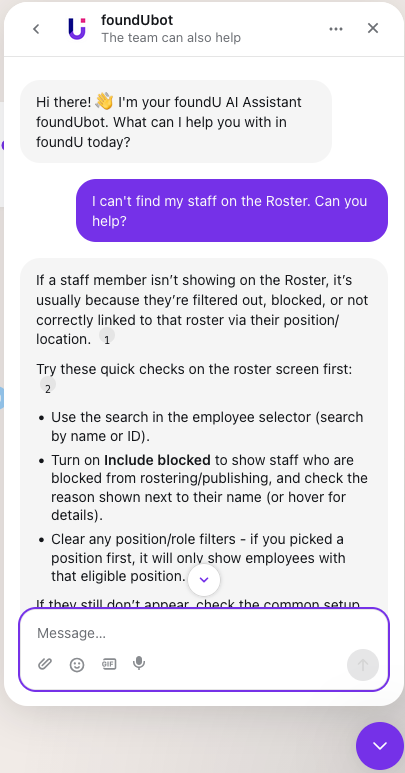Image resolution: width=405 pixels, height=773 pixels.
Task: Open the three-dot options menu
Action: [336, 29]
